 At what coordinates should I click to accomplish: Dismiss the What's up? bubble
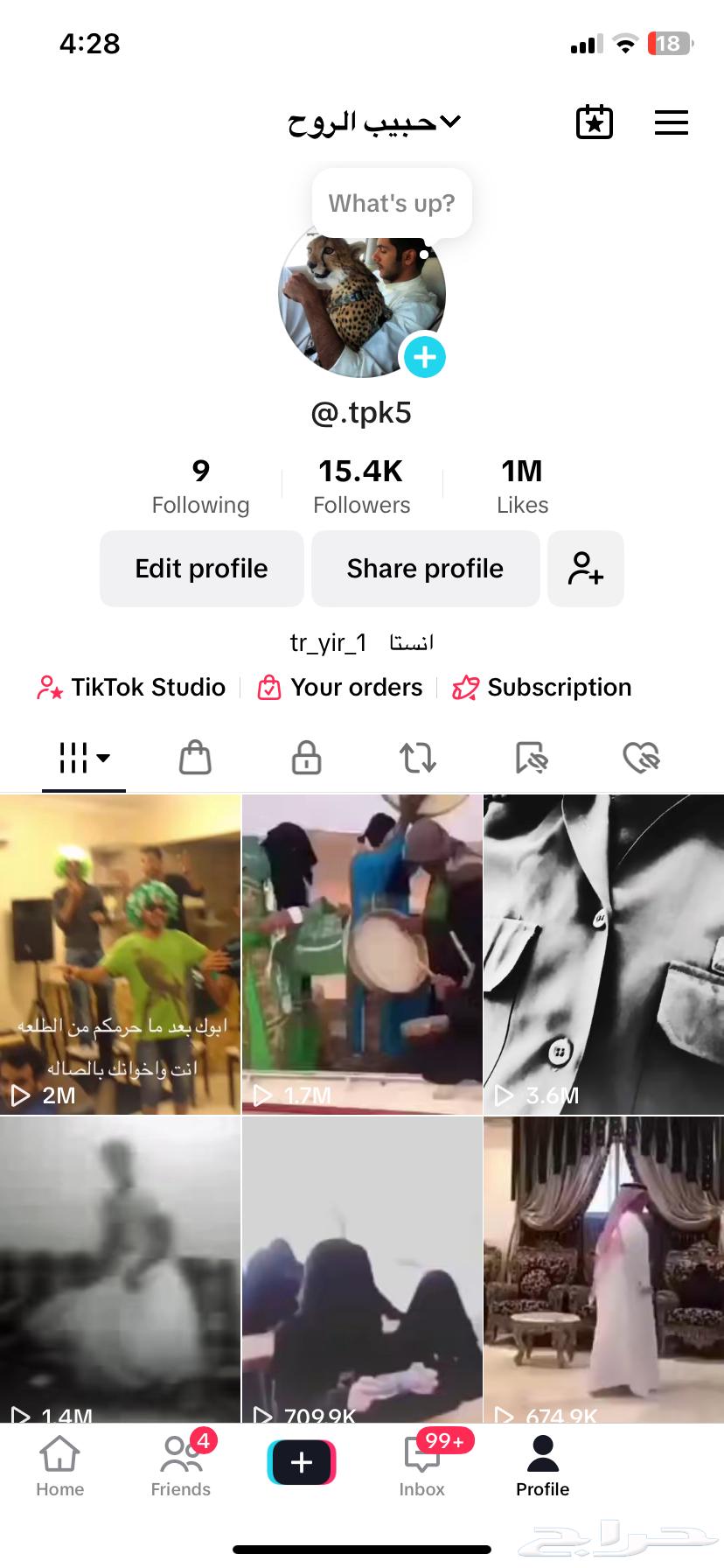[x=391, y=203]
